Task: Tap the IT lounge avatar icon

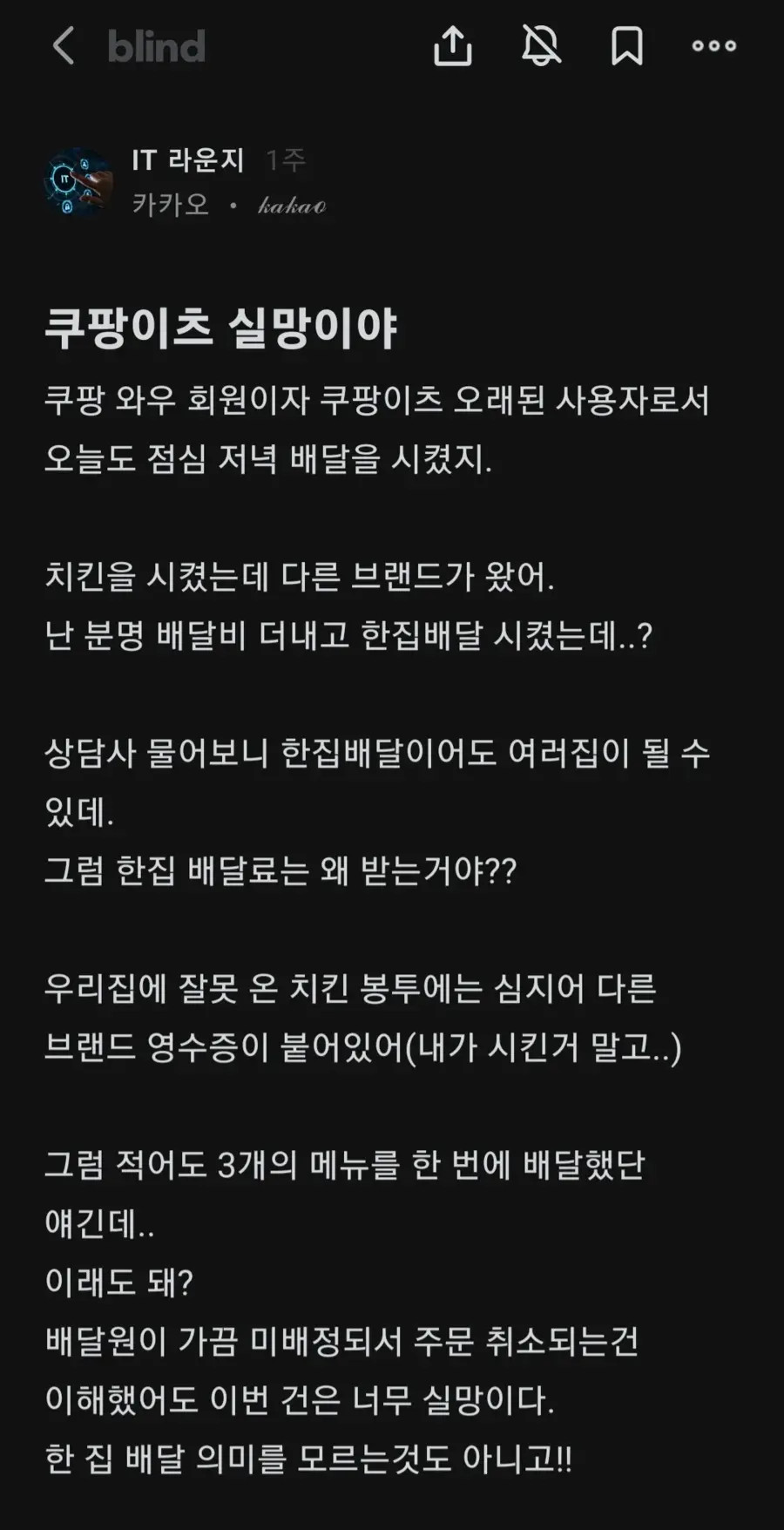Action: (x=78, y=181)
